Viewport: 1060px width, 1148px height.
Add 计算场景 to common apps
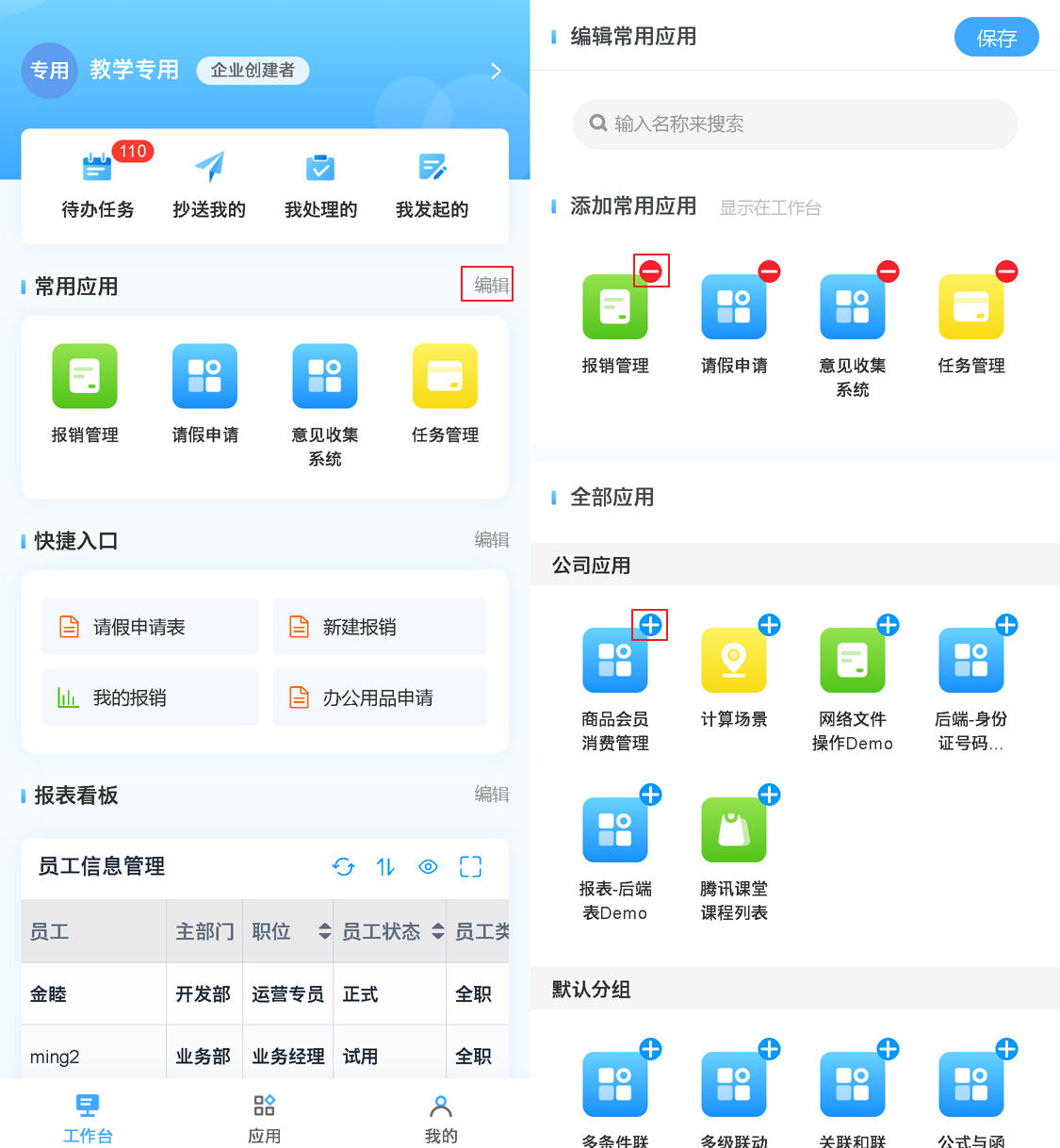[x=769, y=625]
